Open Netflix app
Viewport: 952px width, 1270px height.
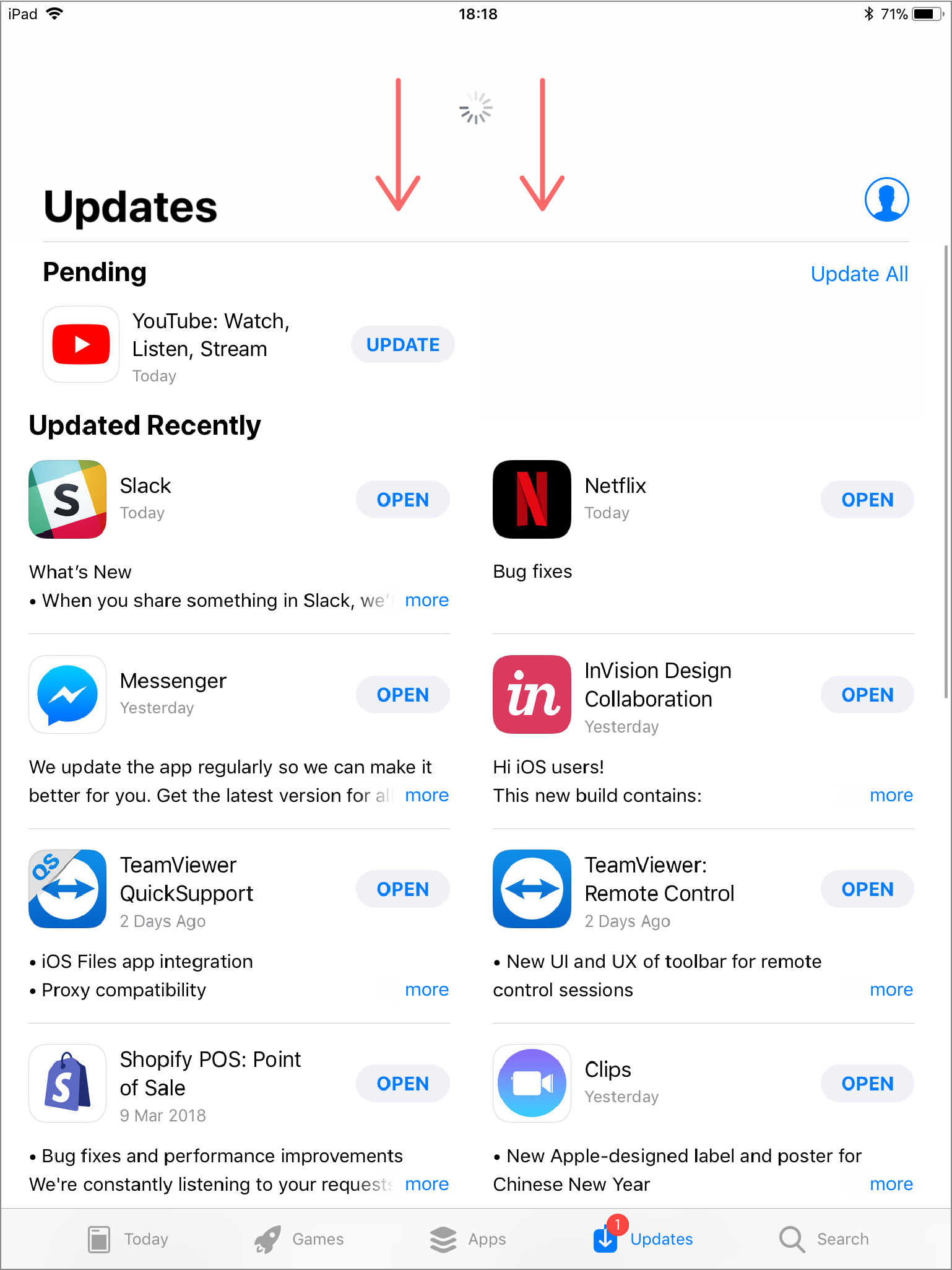point(867,500)
